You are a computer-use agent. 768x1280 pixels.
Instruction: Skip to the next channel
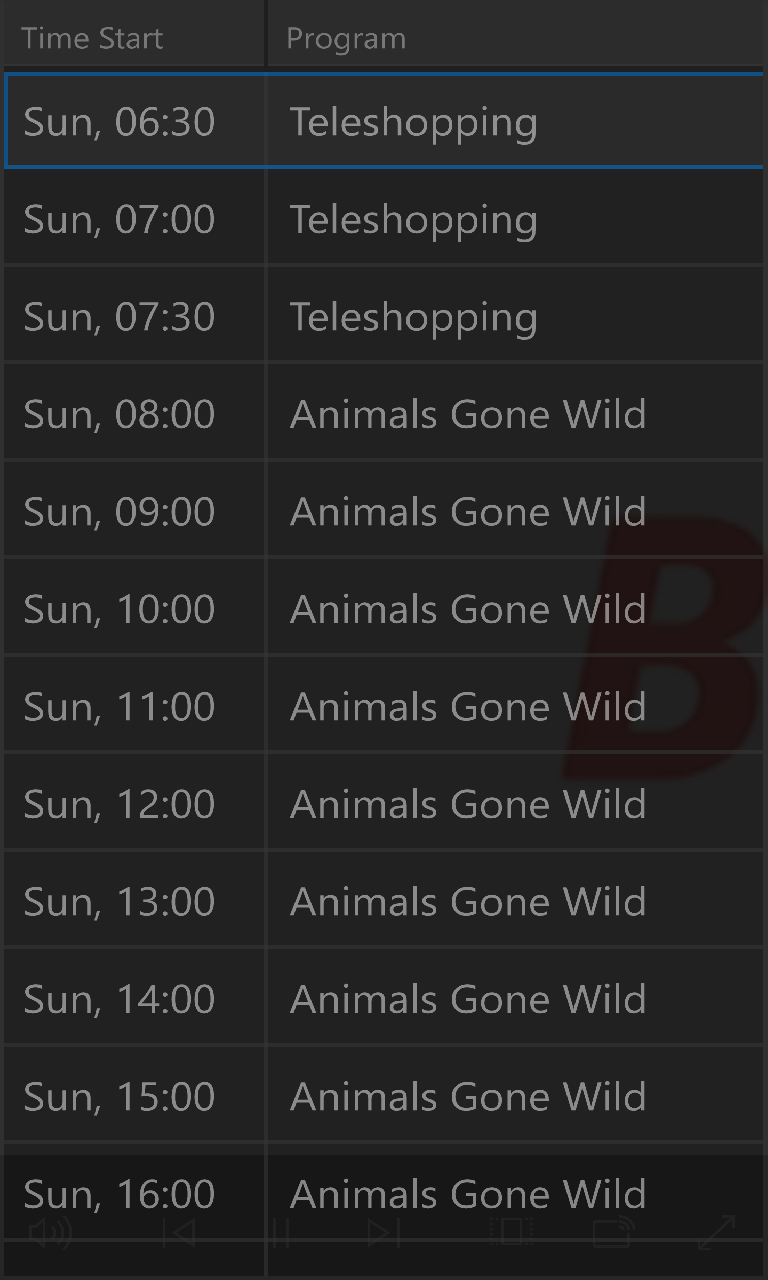(384, 1234)
